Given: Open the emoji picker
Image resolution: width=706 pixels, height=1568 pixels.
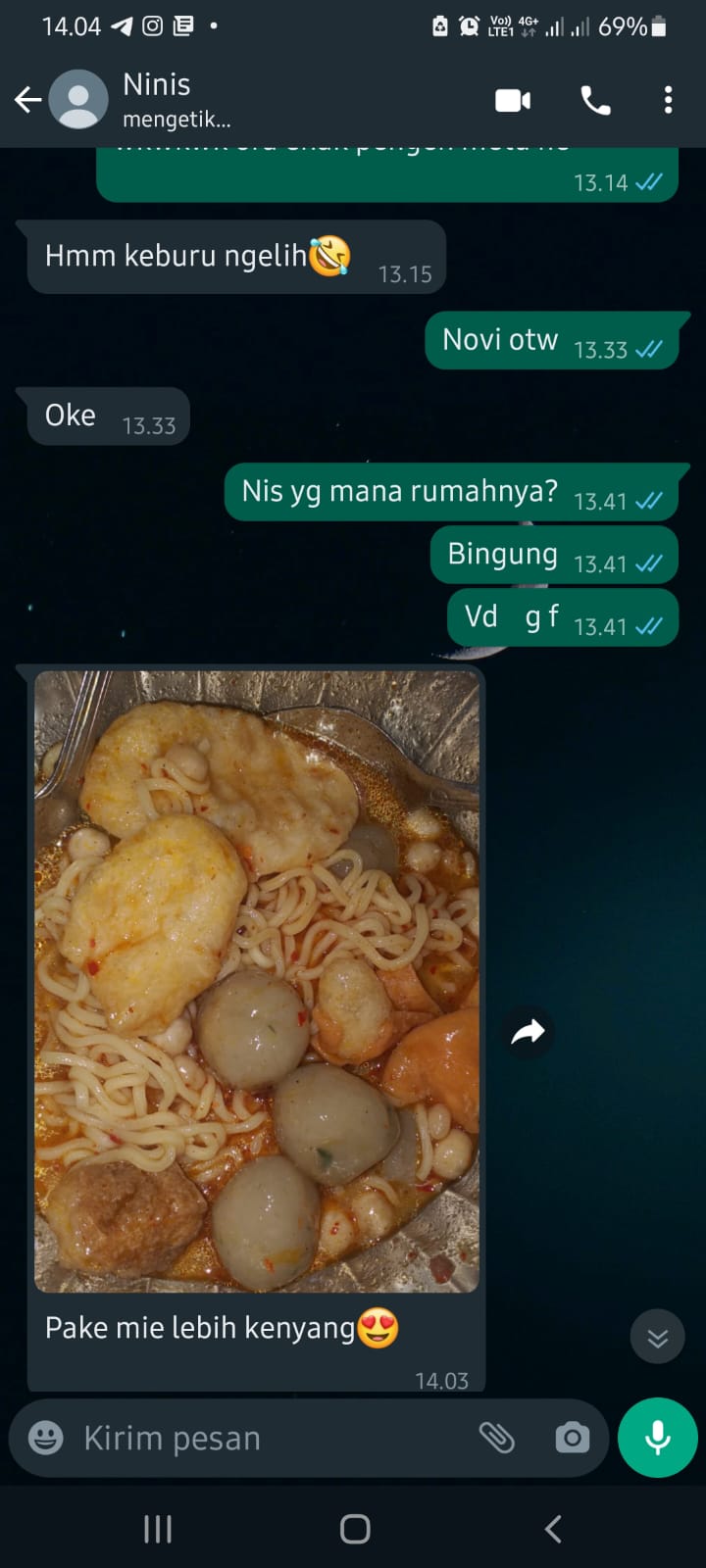Looking at the screenshot, I should click(46, 1438).
